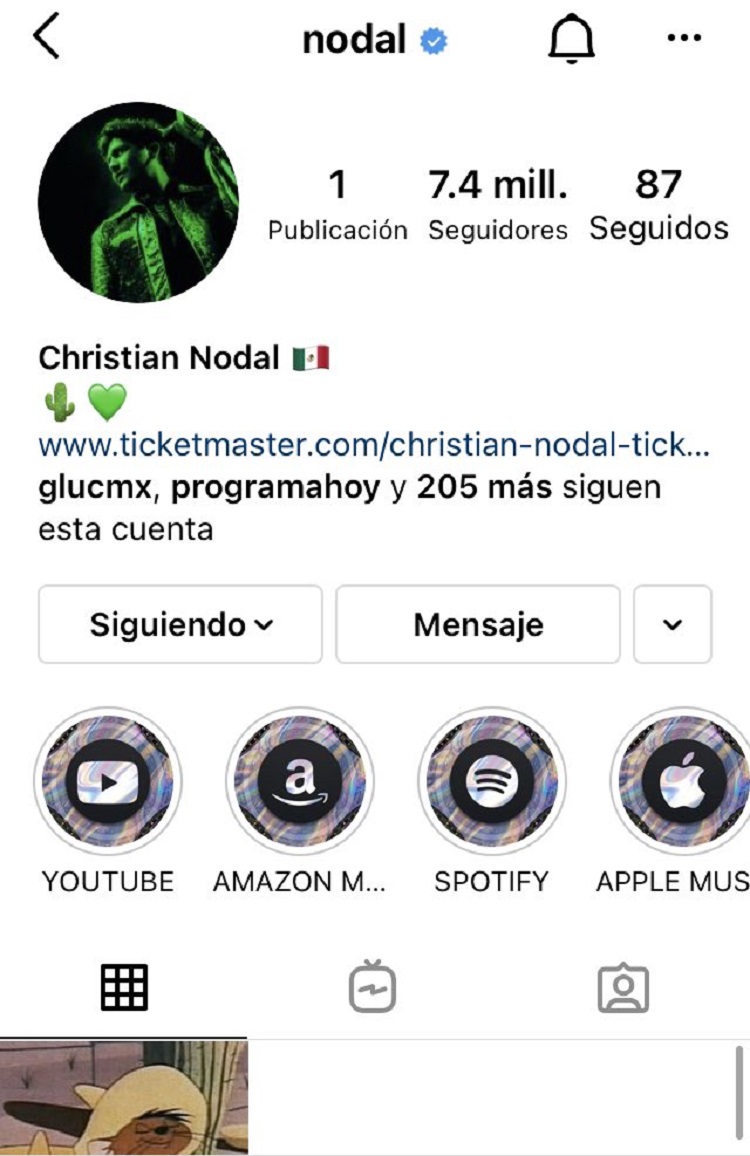
Task: Switch to the posts grid tab
Action: 124,987
